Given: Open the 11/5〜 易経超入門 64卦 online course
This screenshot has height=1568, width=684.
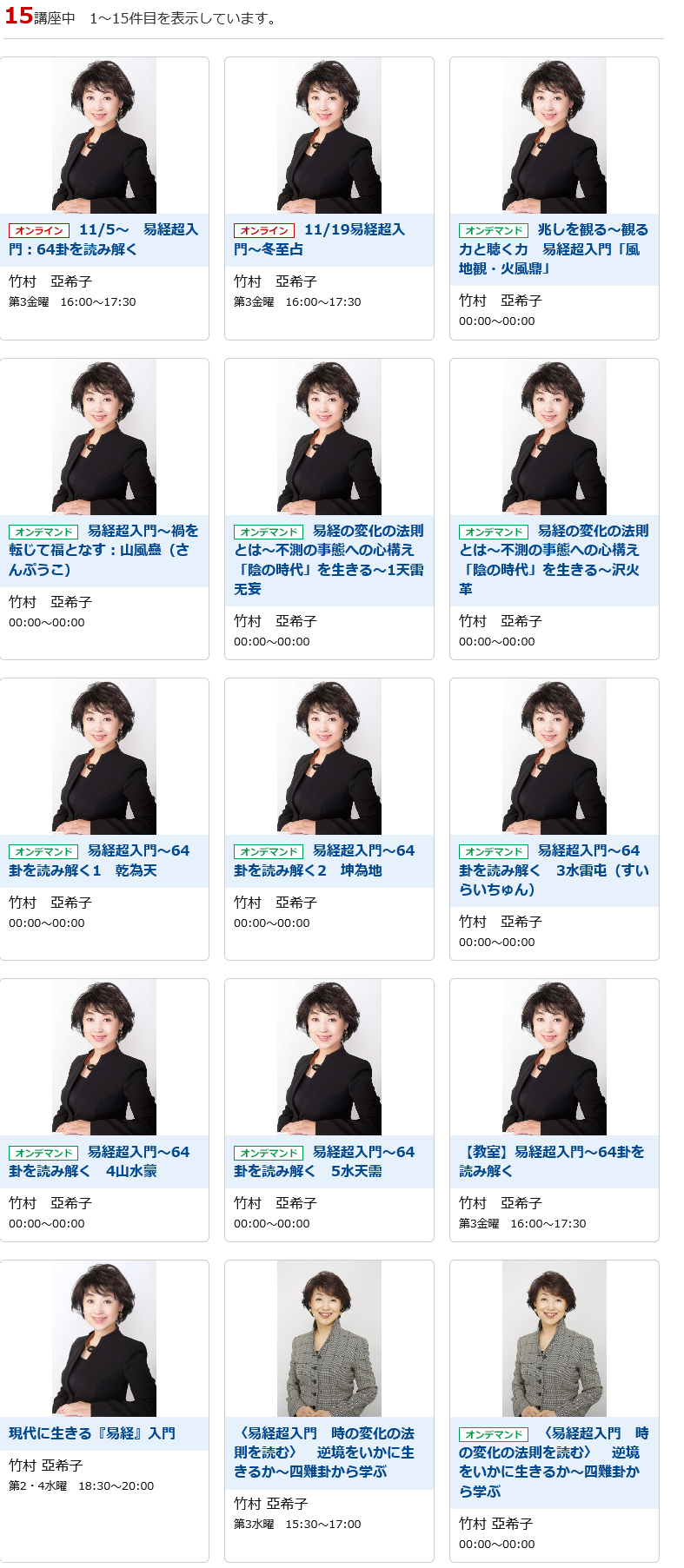Looking at the screenshot, I should (x=104, y=240).
